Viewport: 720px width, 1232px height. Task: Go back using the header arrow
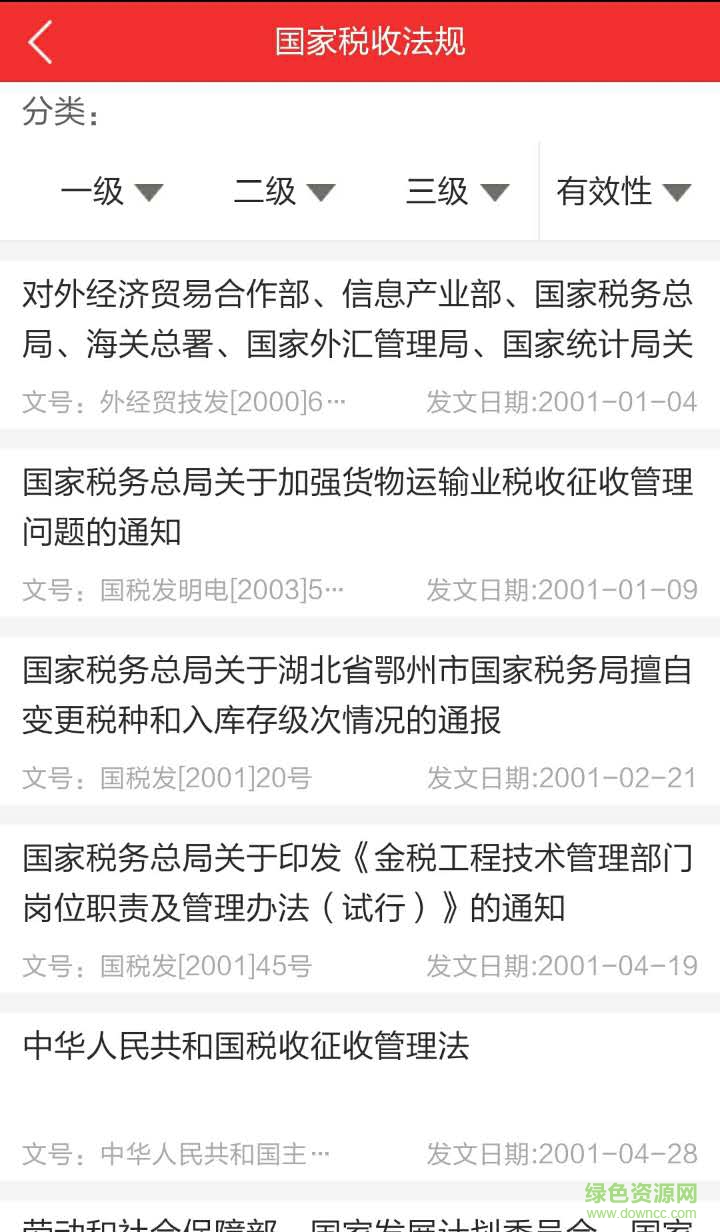pyautogui.click(x=40, y=42)
